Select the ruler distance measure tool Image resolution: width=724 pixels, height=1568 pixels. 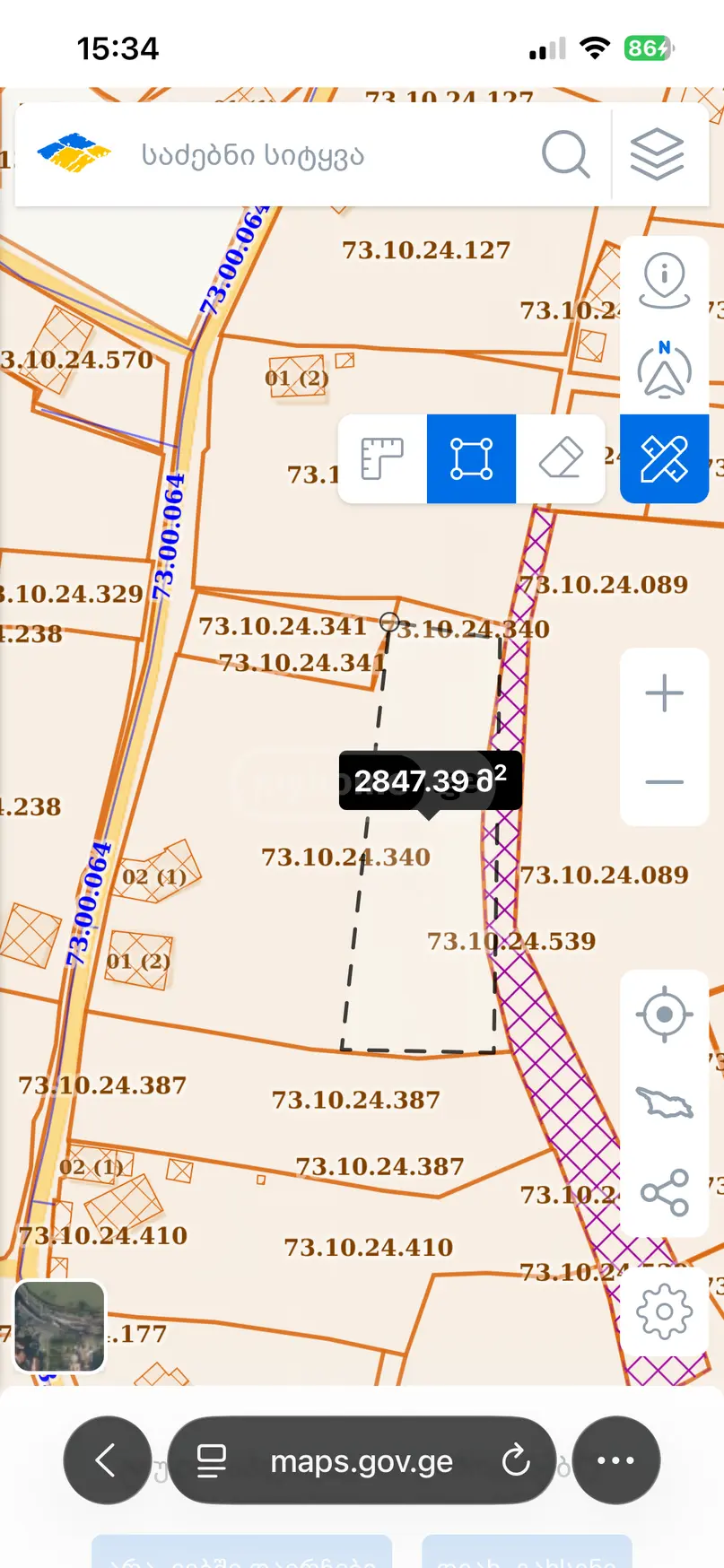(x=382, y=458)
